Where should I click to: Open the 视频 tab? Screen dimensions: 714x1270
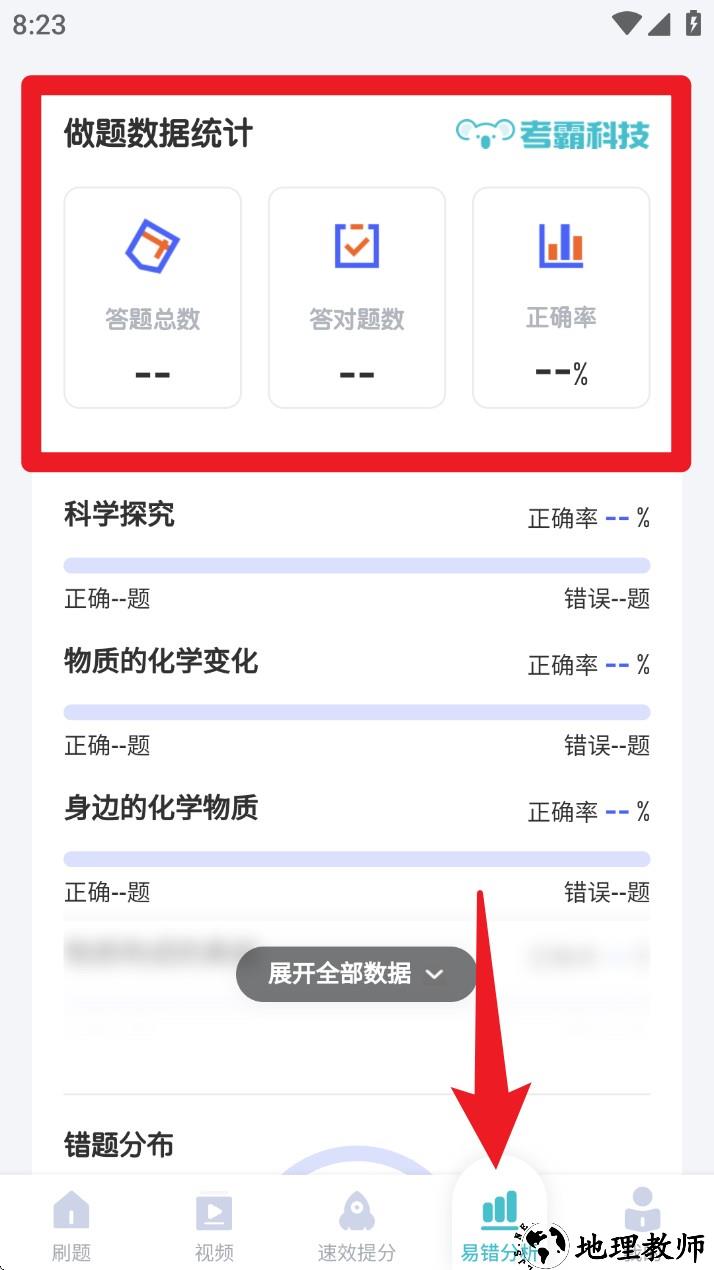click(x=214, y=1225)
